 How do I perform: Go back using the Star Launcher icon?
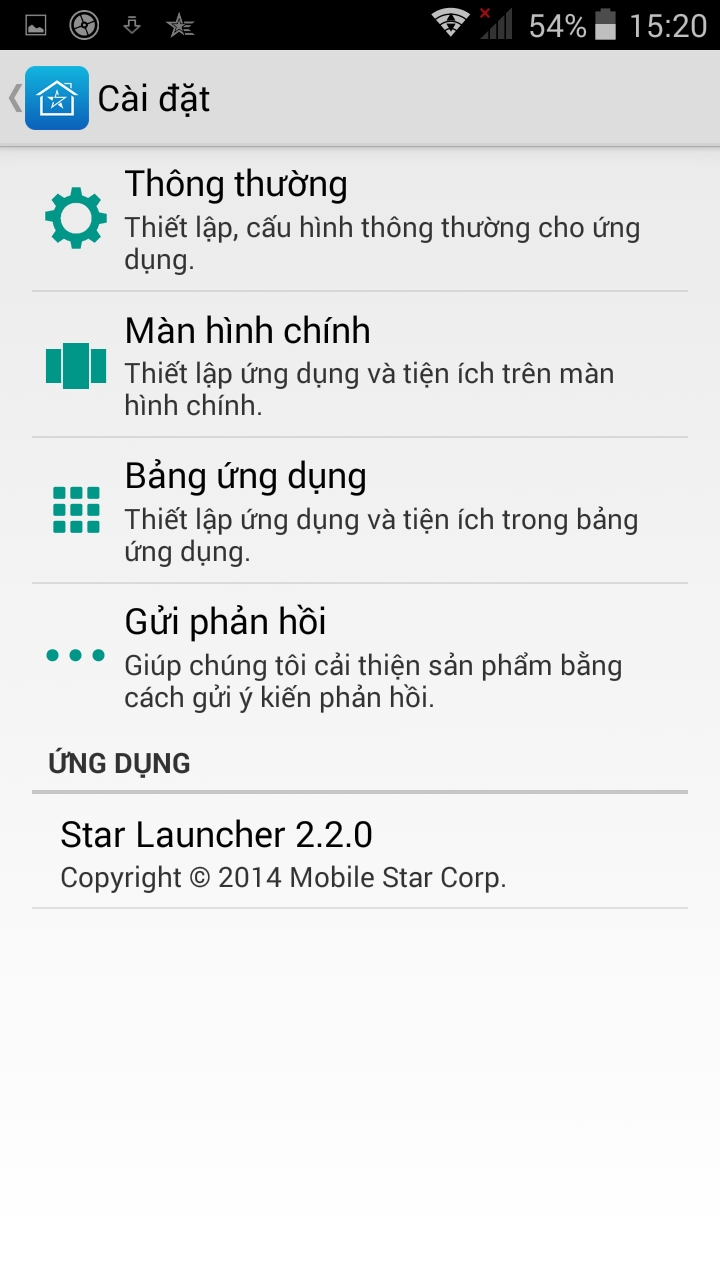[56, 98]
